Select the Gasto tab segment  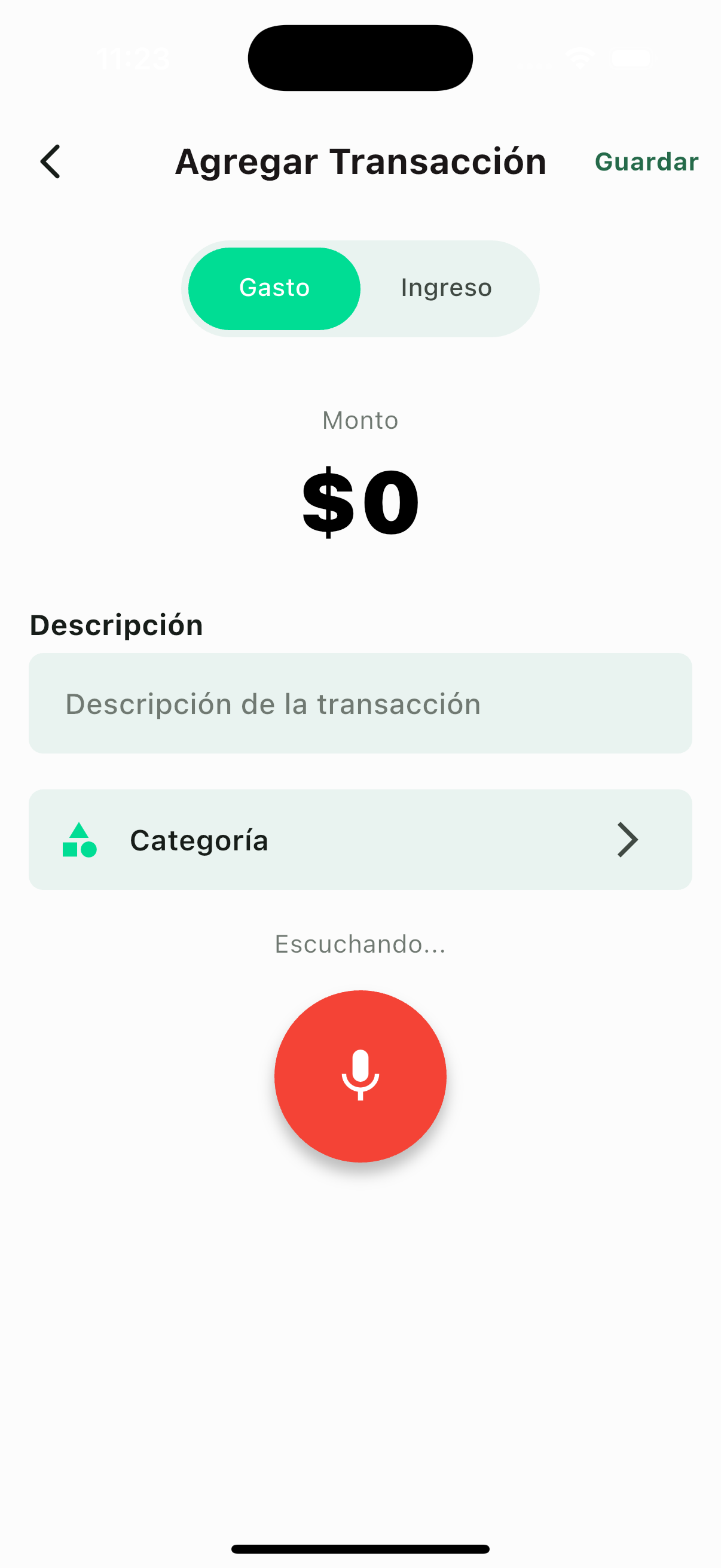tap(274, 288)
